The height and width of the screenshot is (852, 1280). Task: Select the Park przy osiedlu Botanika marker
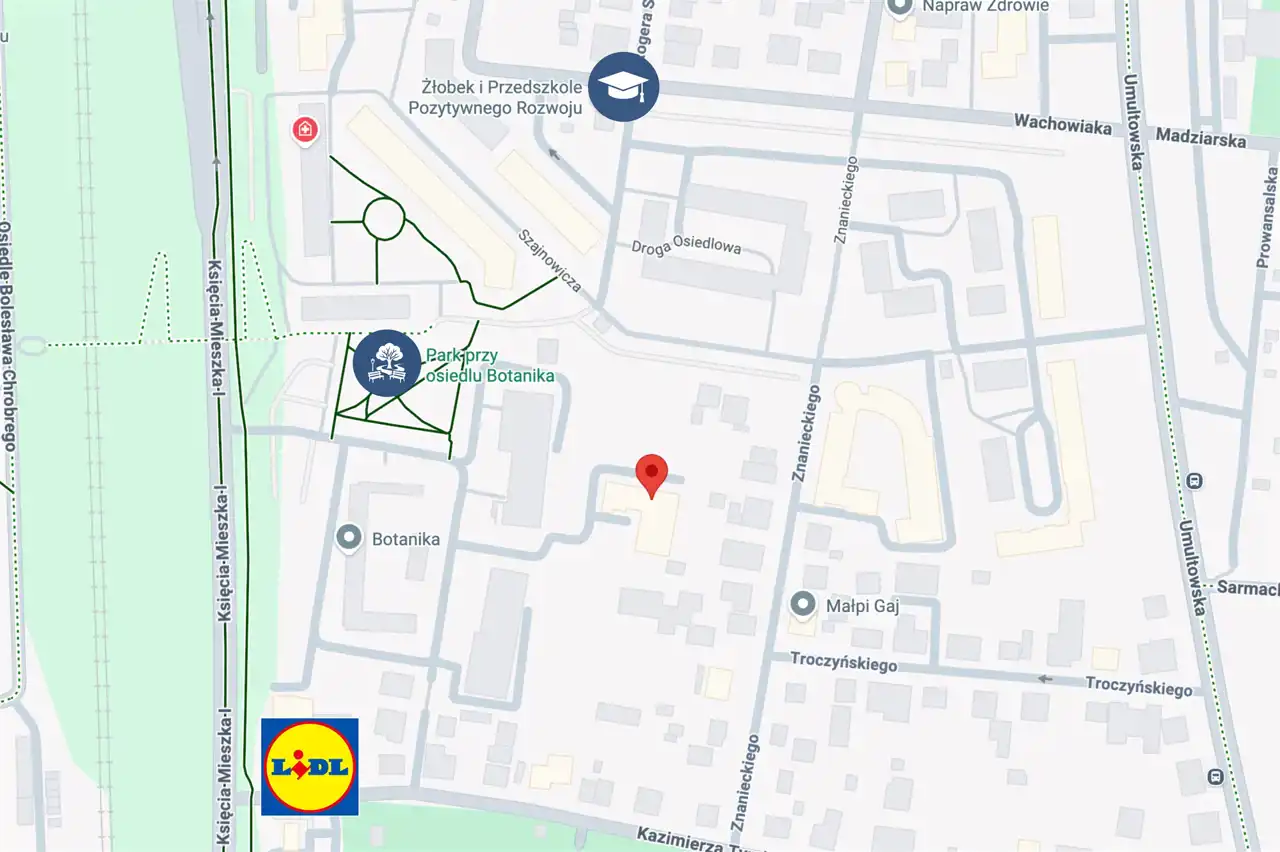coord(387,364)
